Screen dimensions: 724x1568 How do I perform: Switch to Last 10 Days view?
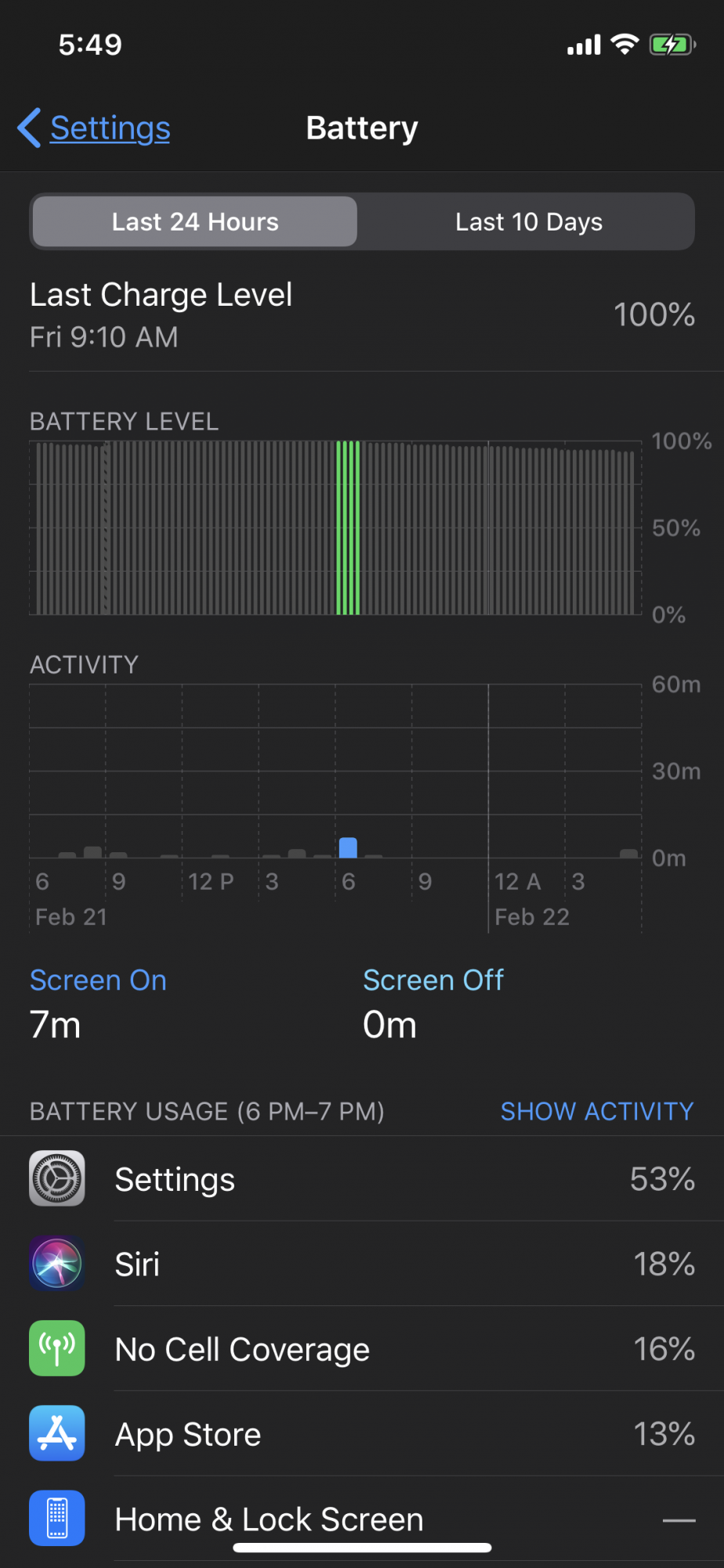coord(528,222)
